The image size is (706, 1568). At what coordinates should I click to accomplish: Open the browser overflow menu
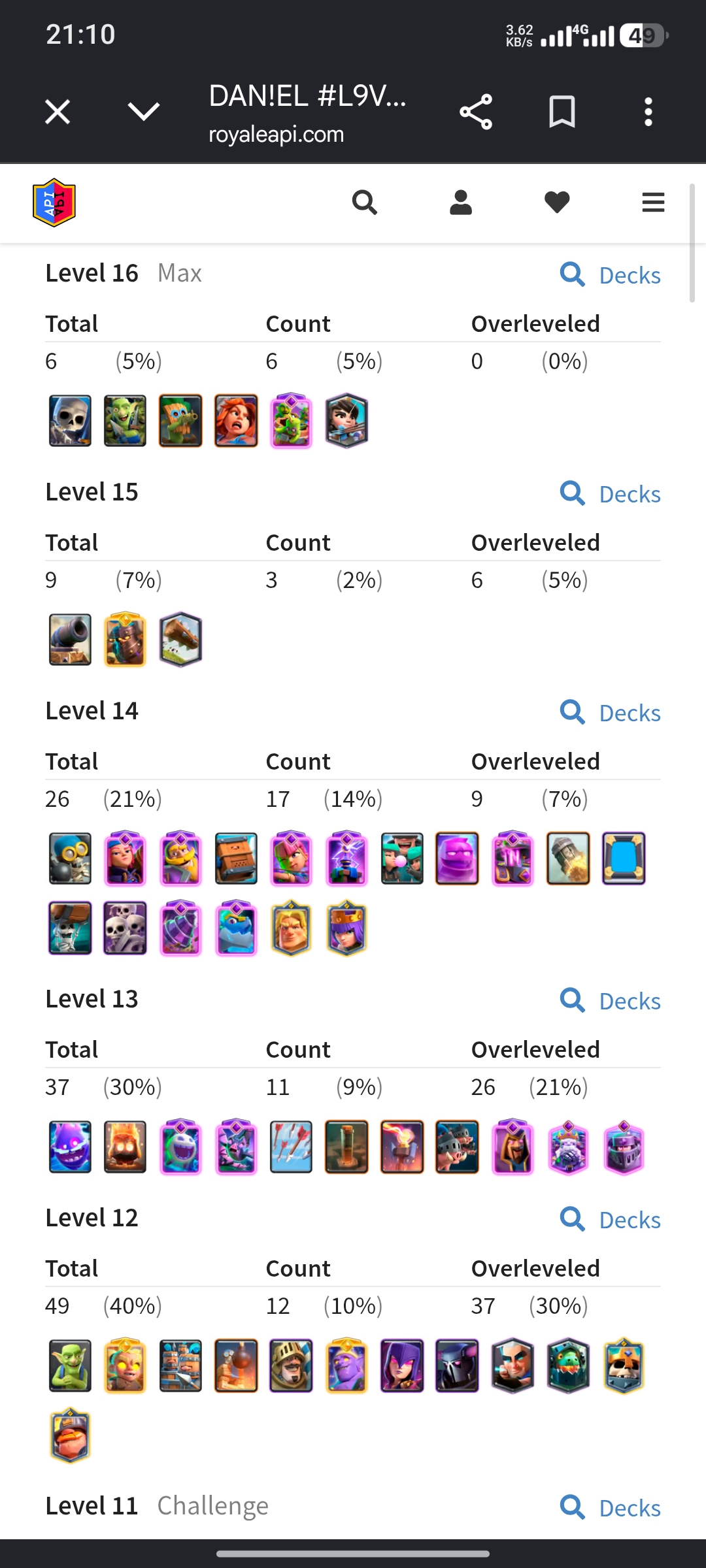pyautogui.click(x=648, y=112)
